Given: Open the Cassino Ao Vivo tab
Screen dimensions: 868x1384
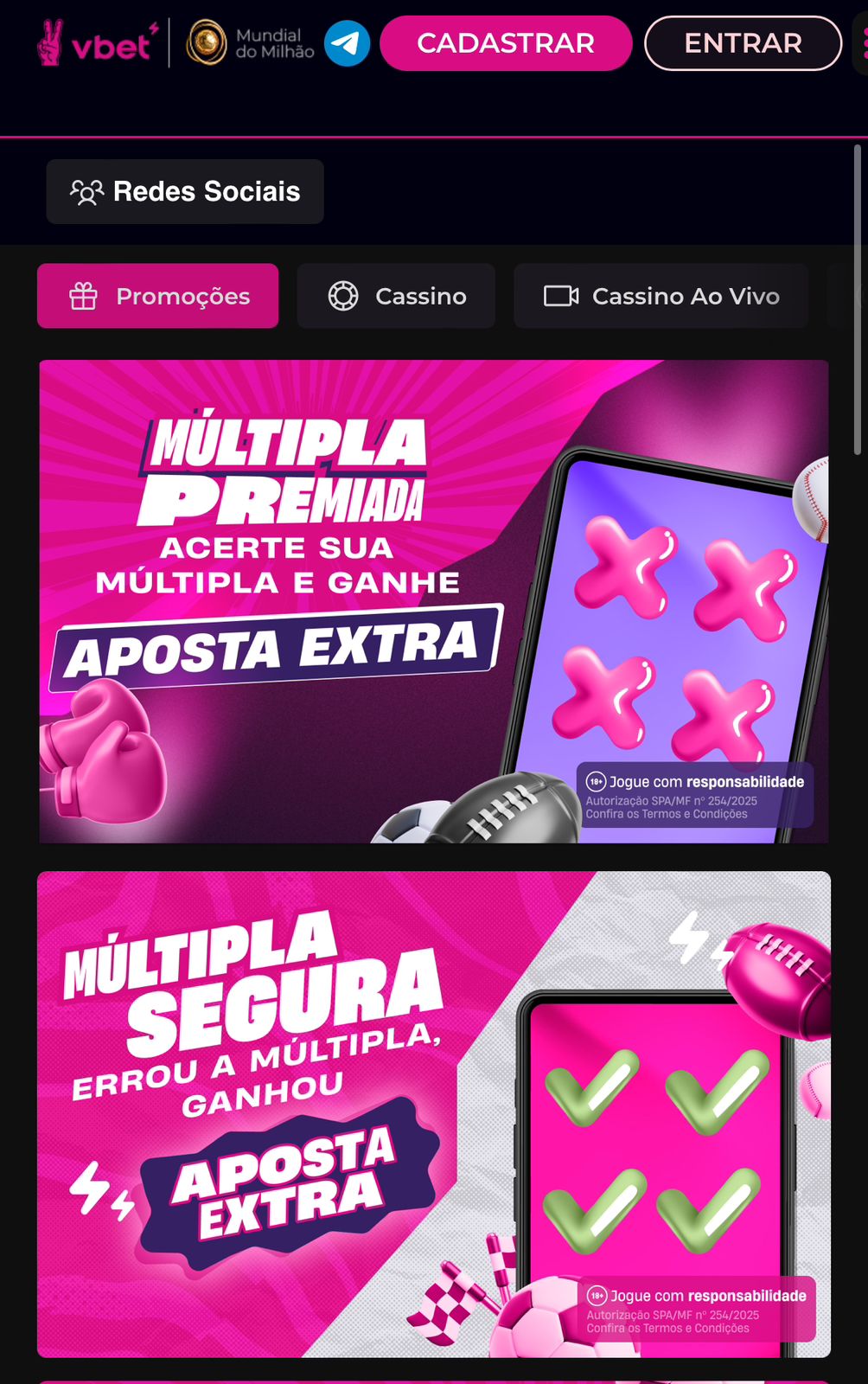Looking at the screenshot, I should tap(661, 296).
